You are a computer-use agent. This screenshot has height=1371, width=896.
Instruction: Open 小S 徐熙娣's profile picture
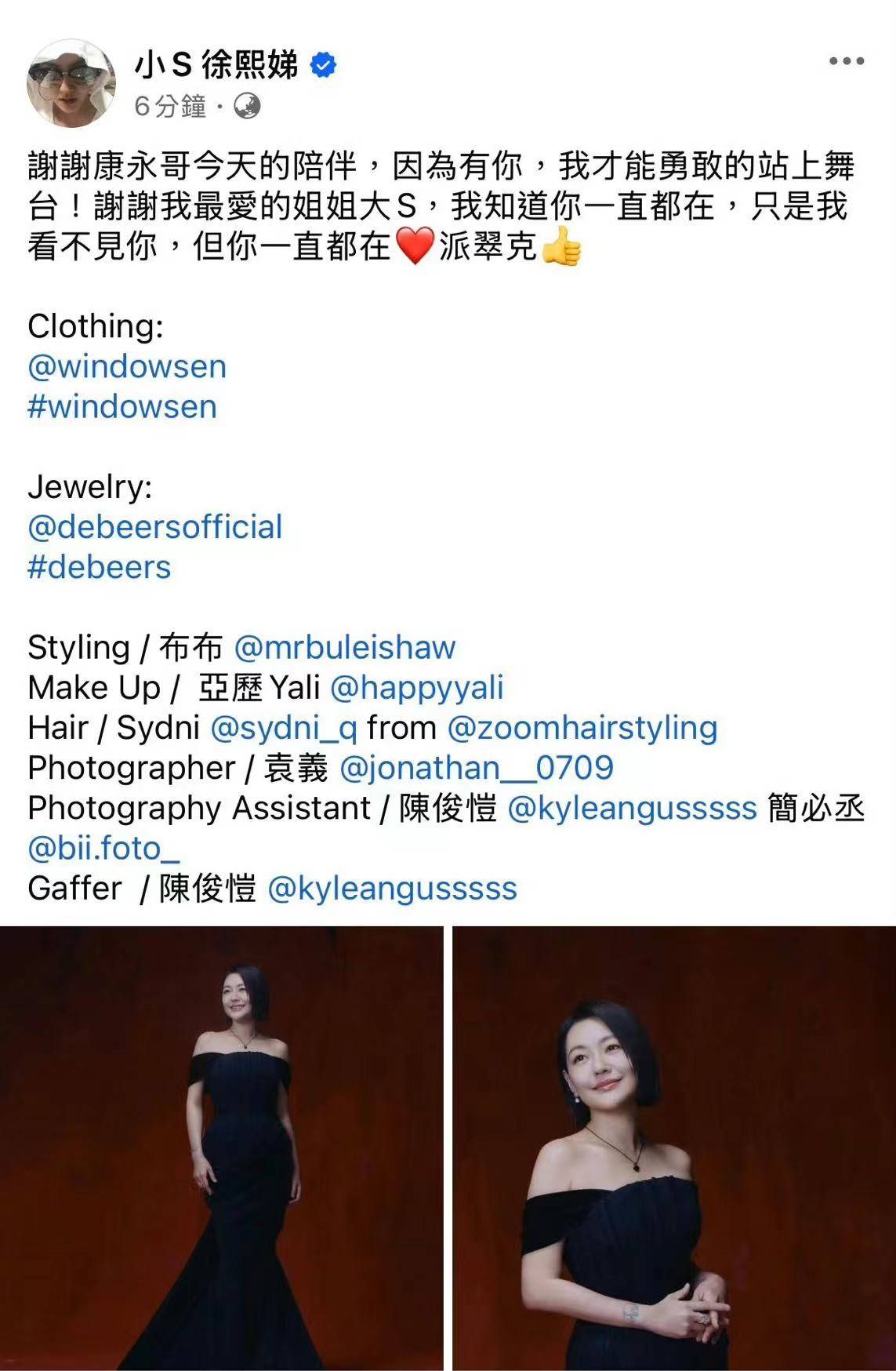coord(71,83)
